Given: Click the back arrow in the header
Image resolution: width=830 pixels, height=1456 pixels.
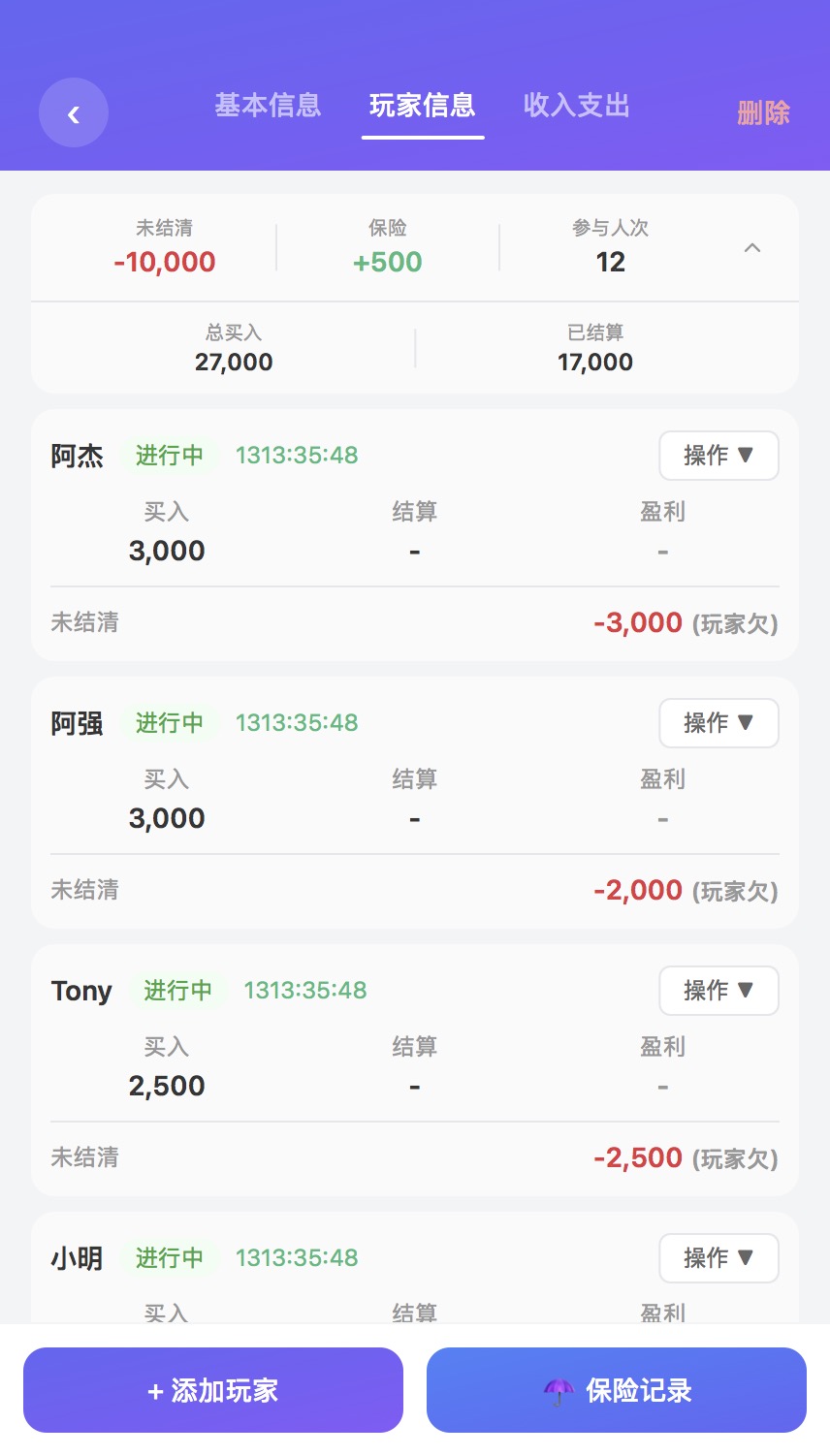Looking at the screenshot, I should (74, 112).
